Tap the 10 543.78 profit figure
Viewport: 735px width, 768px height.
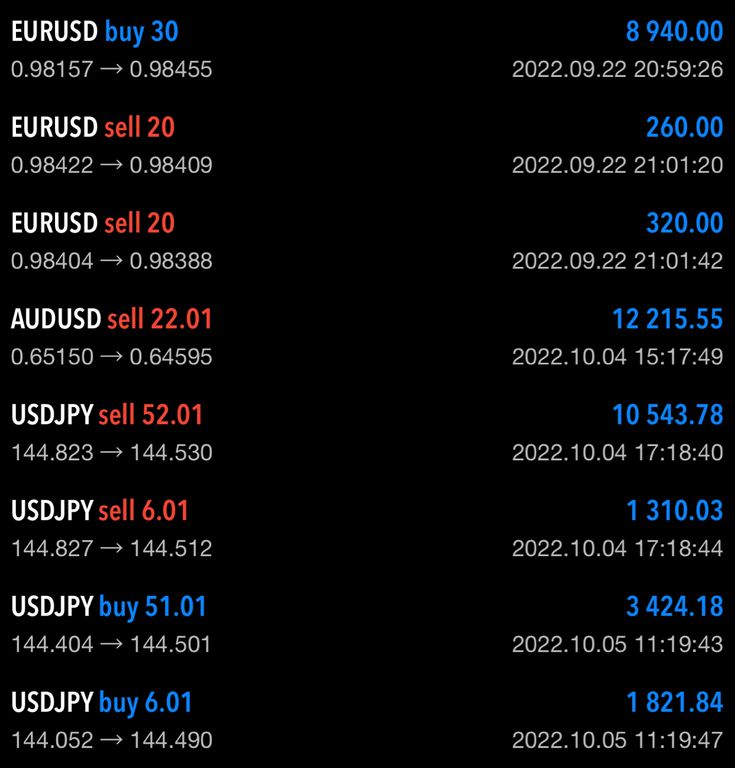pyautogui.click(x=666, y=415)
